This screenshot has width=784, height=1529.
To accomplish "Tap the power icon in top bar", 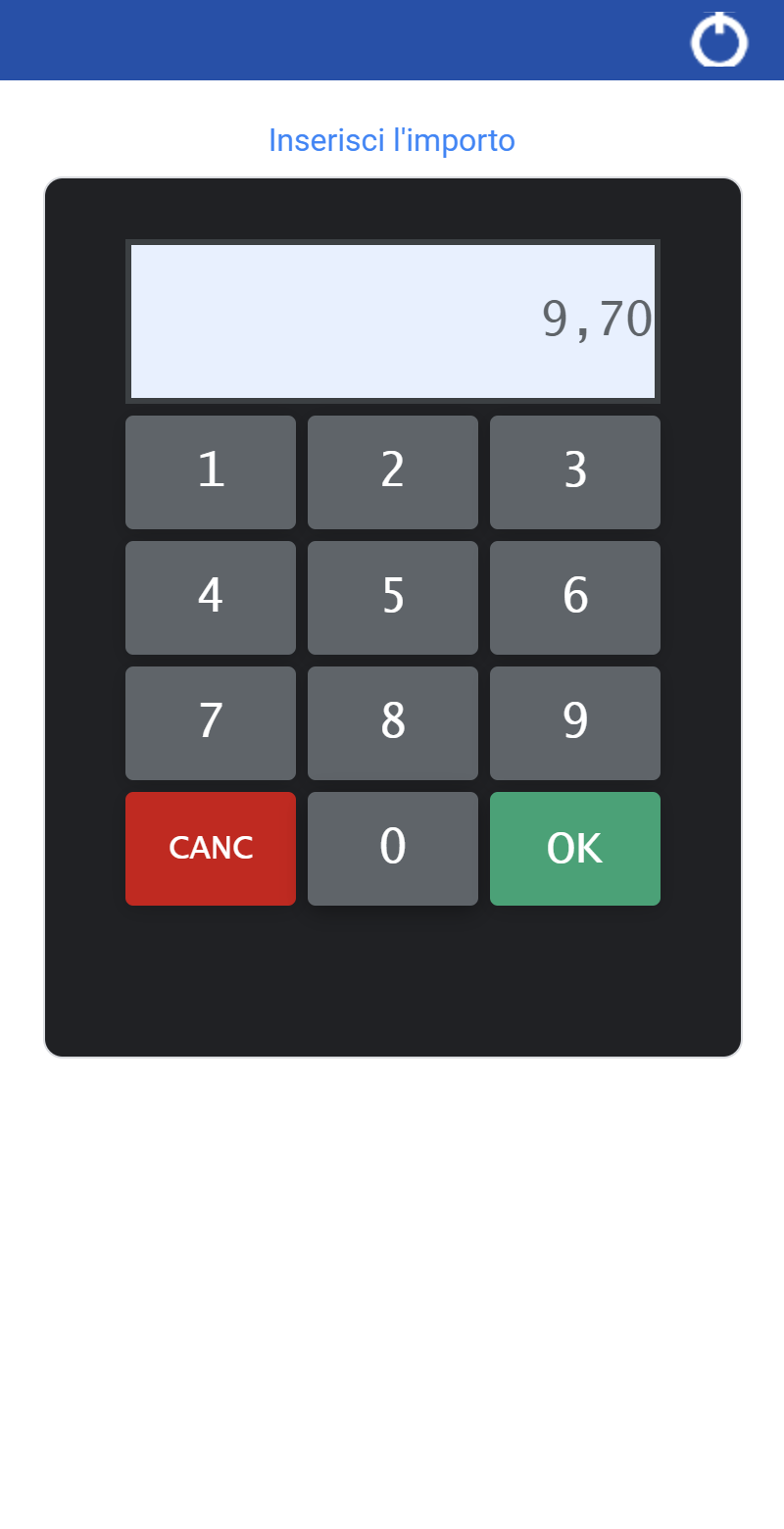I will (x=719, y=39).
